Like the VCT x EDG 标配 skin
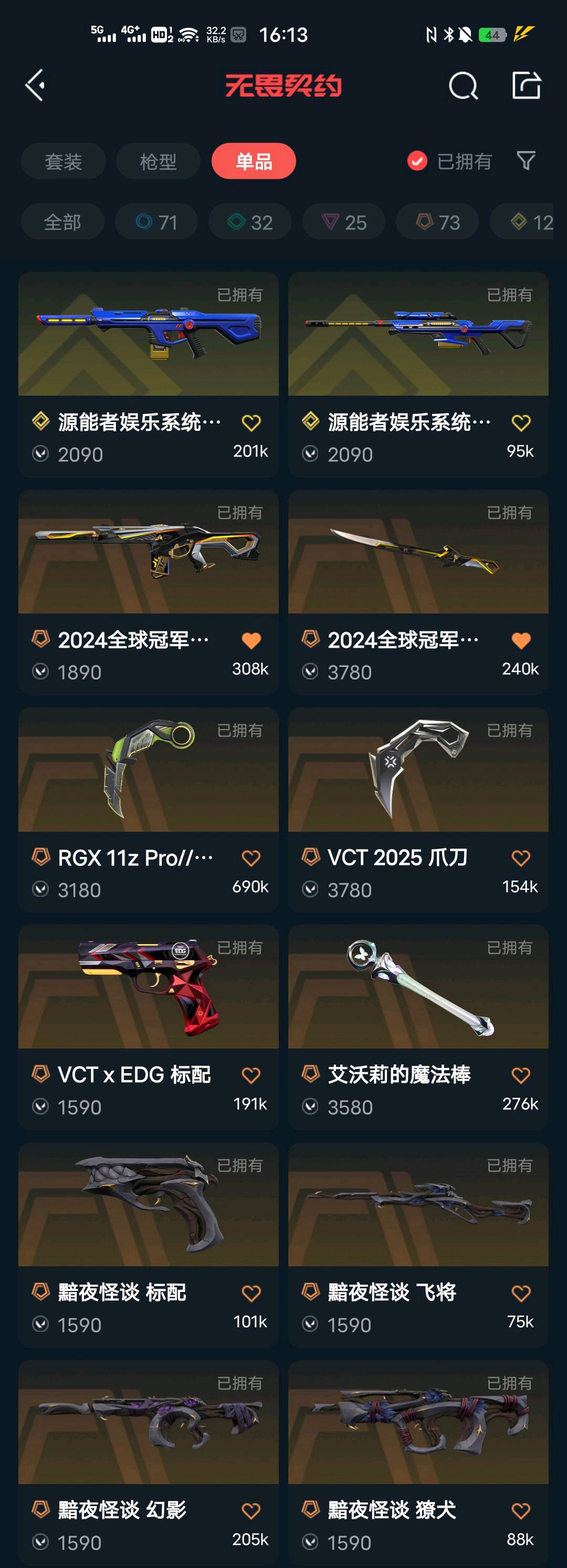 [251, 1076]
